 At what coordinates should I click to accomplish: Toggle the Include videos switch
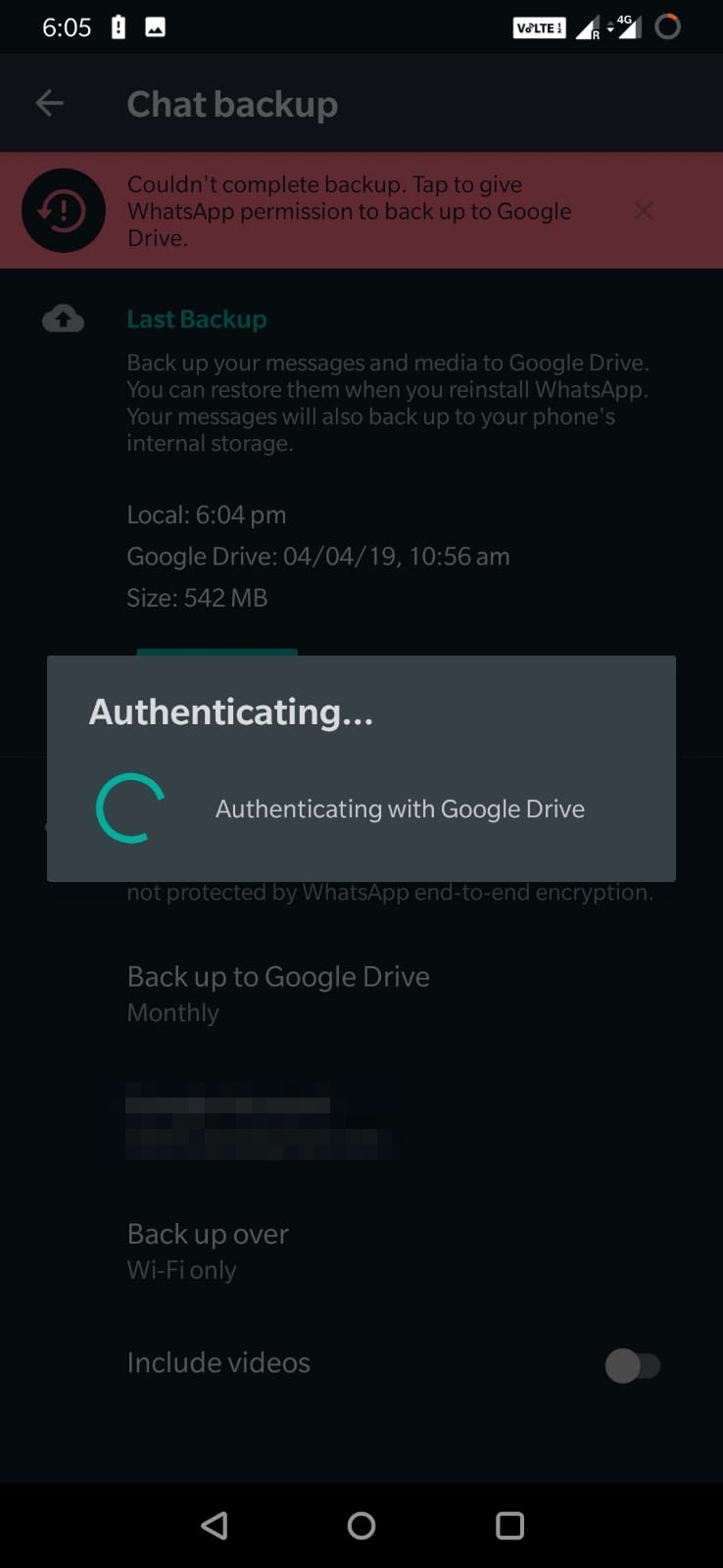[633, 1365]
